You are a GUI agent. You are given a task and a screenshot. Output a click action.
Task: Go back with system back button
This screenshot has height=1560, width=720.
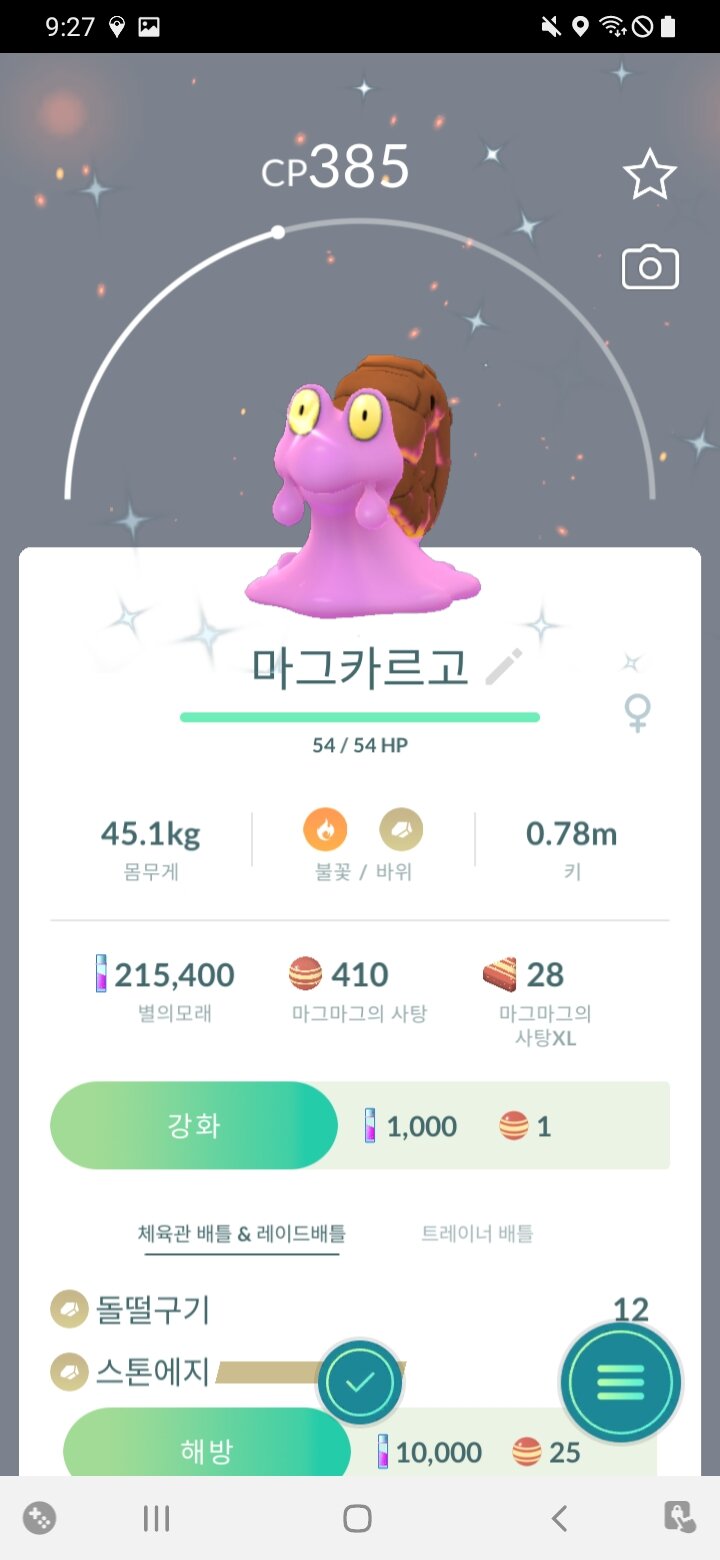559,1519
